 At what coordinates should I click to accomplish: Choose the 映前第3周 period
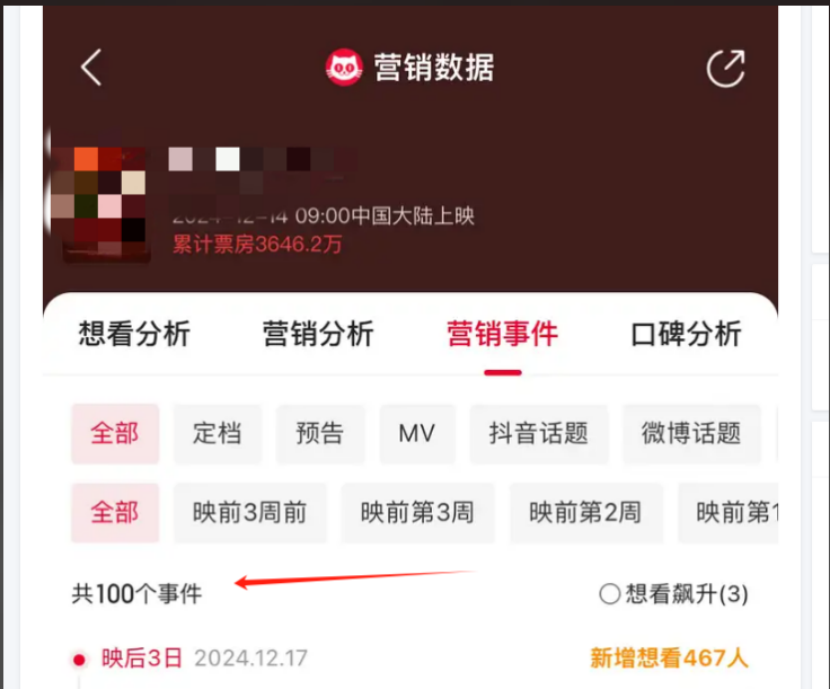(417, 513)
